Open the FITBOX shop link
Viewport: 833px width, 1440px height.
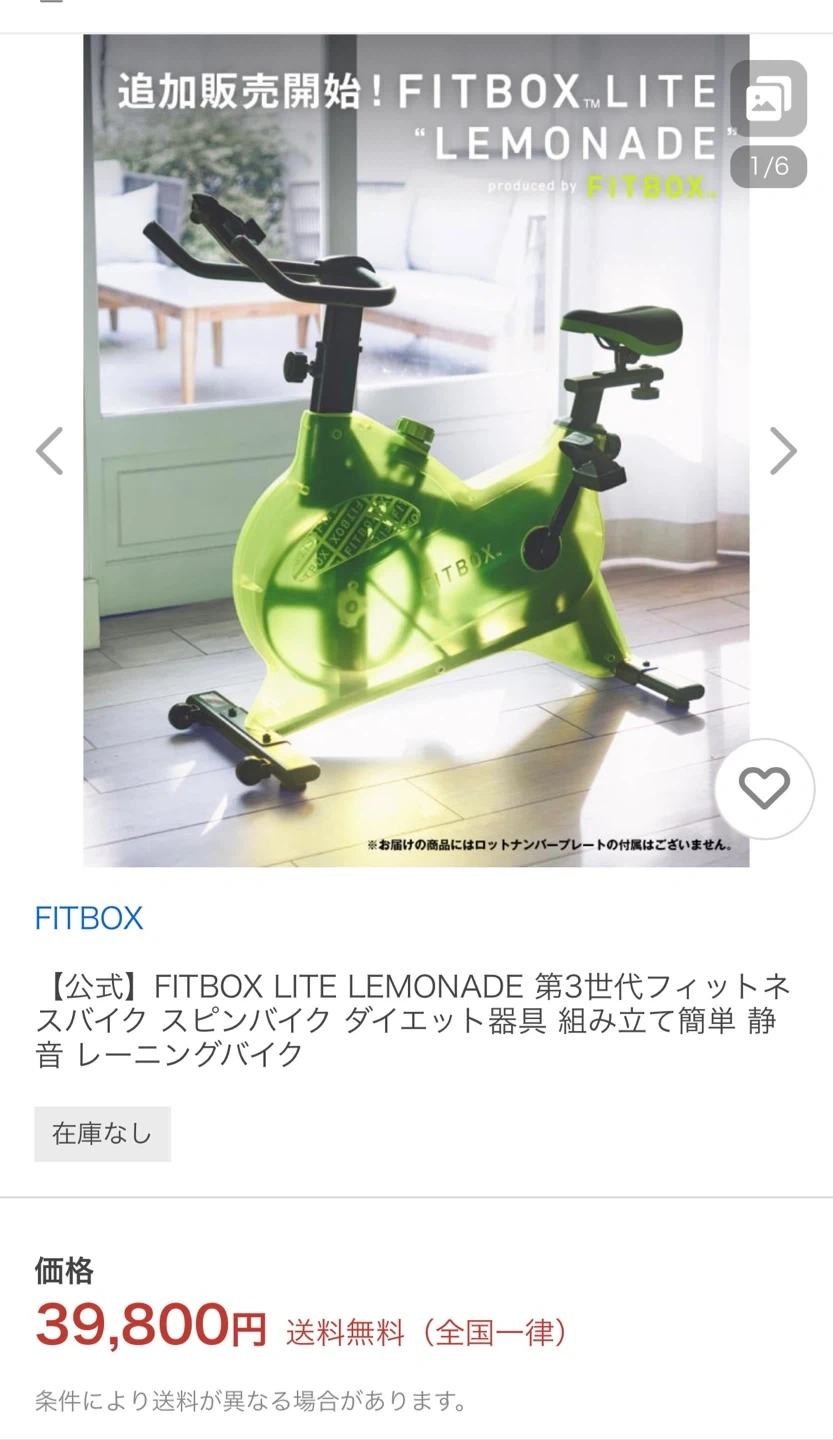click(x=89, y=918)
